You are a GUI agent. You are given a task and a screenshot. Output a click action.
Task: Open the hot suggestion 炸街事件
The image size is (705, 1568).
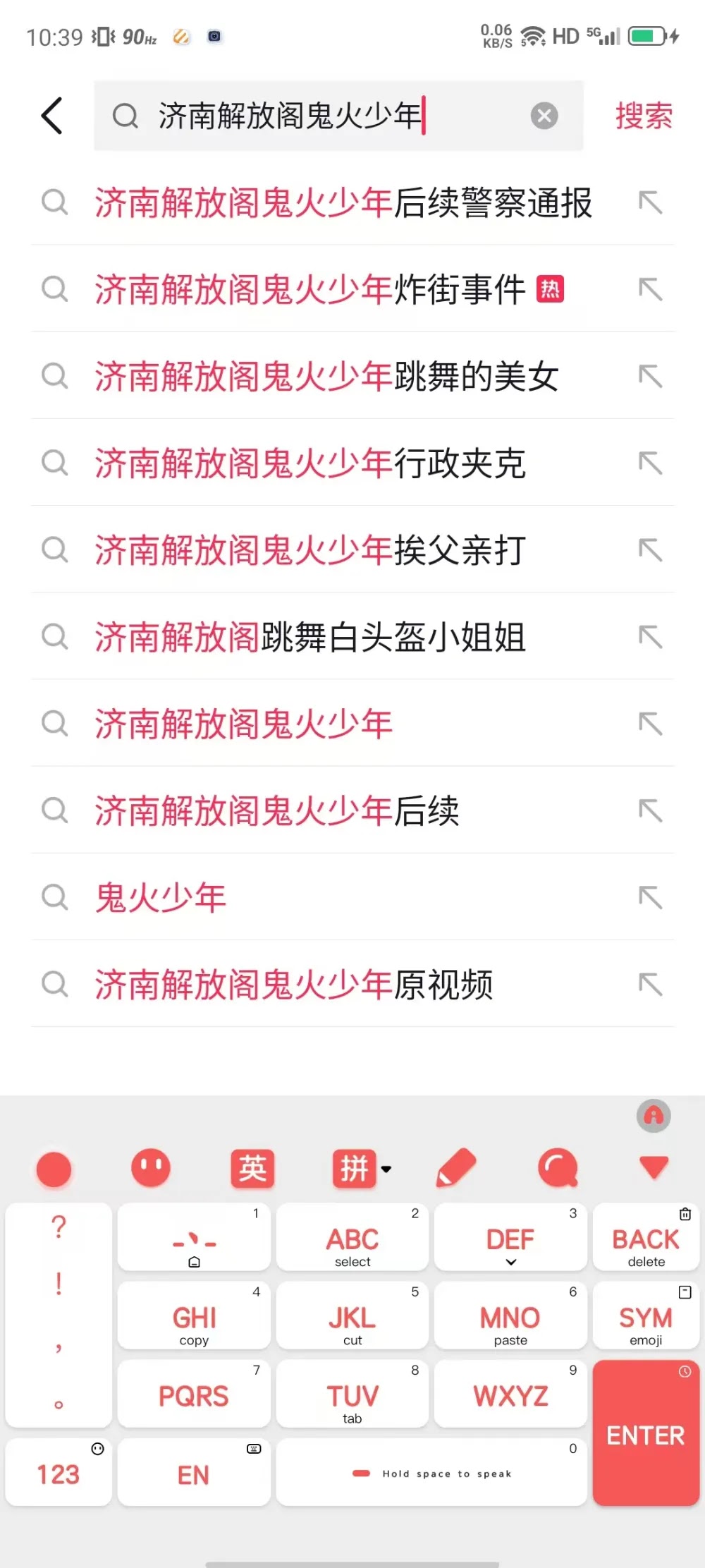[352, 289]
